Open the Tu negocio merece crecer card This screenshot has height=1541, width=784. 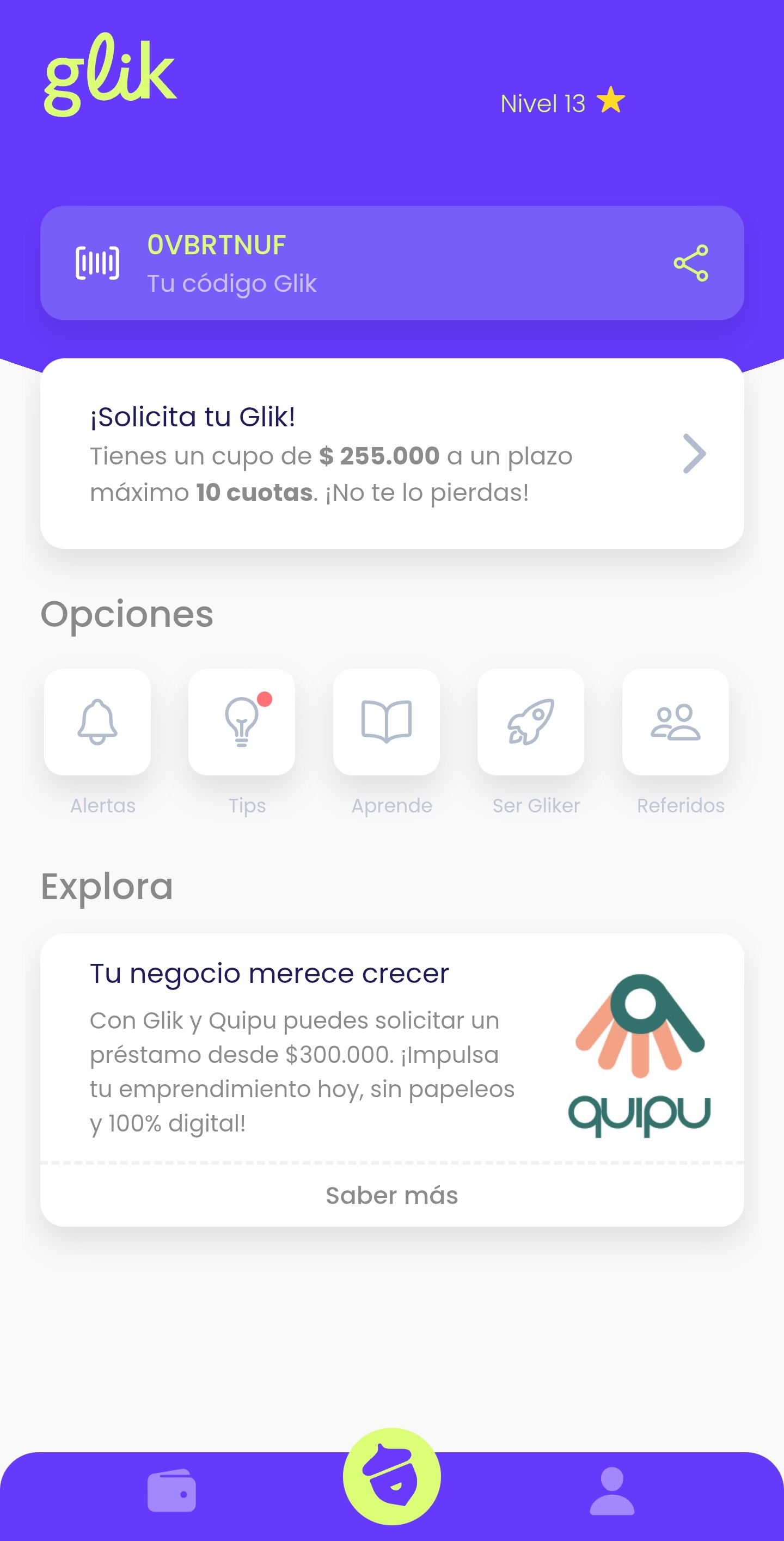coord(269,973)
